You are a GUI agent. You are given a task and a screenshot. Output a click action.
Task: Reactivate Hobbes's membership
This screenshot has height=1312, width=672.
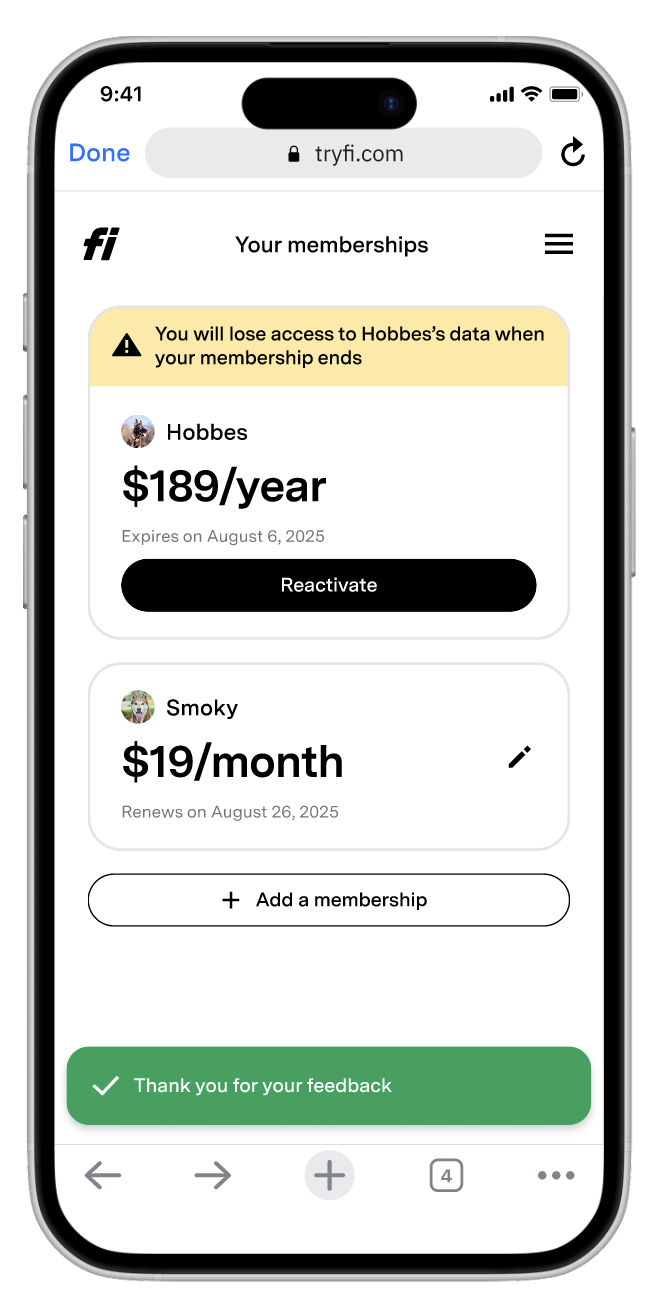(328, 585)
